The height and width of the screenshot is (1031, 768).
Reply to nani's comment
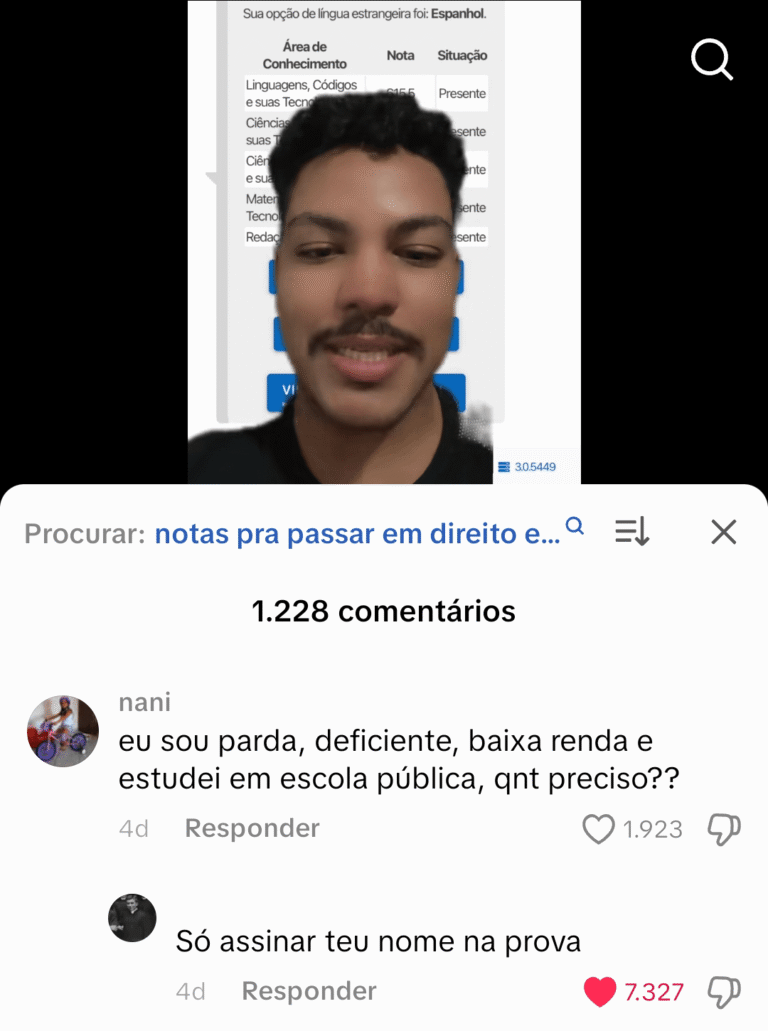click(x=252, y=828)
